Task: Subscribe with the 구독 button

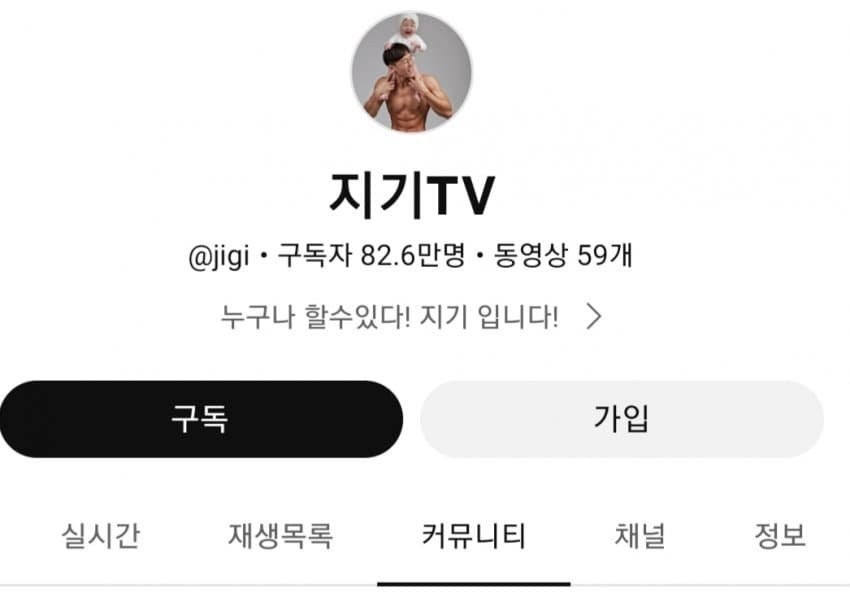Action: tap(201, 419)
